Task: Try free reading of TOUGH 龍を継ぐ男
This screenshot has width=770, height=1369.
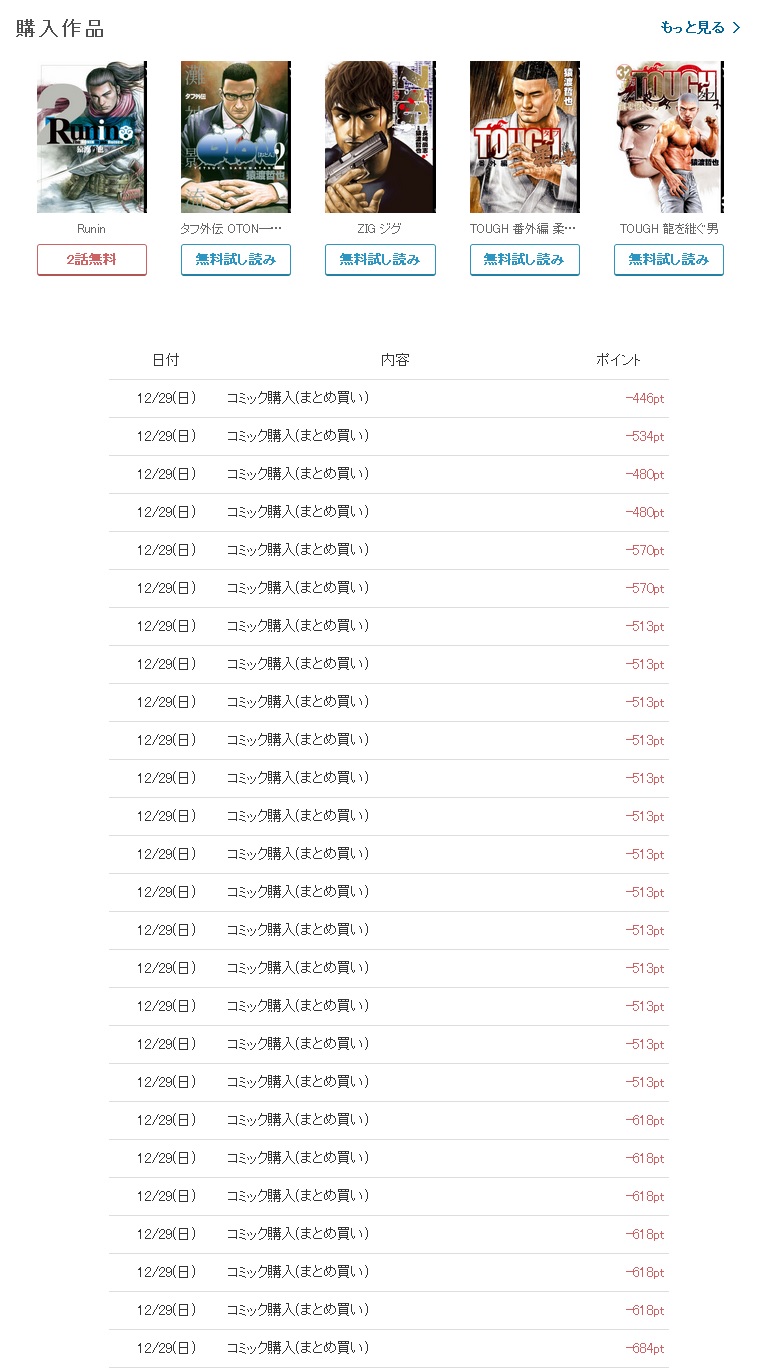Action: [x=669, y=260]
